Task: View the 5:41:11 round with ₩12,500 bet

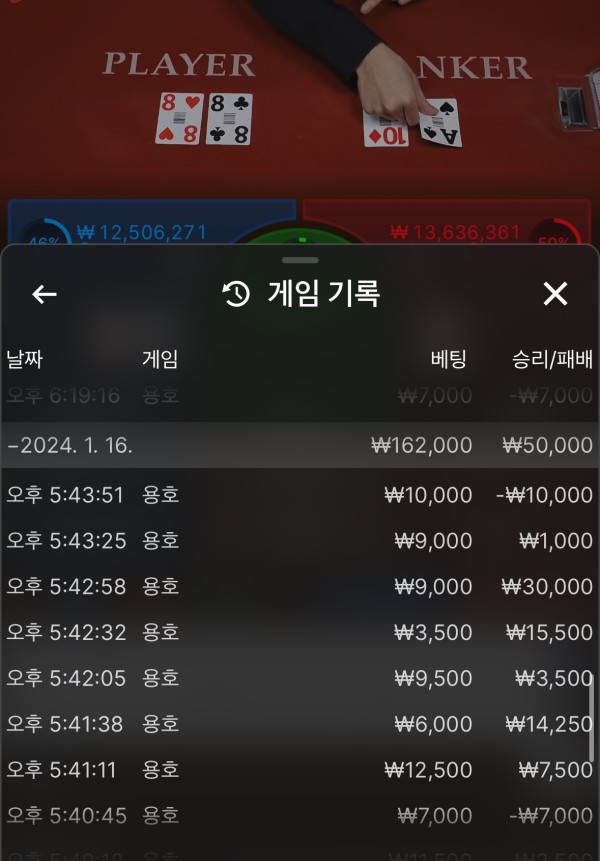Action: (300, 770)
